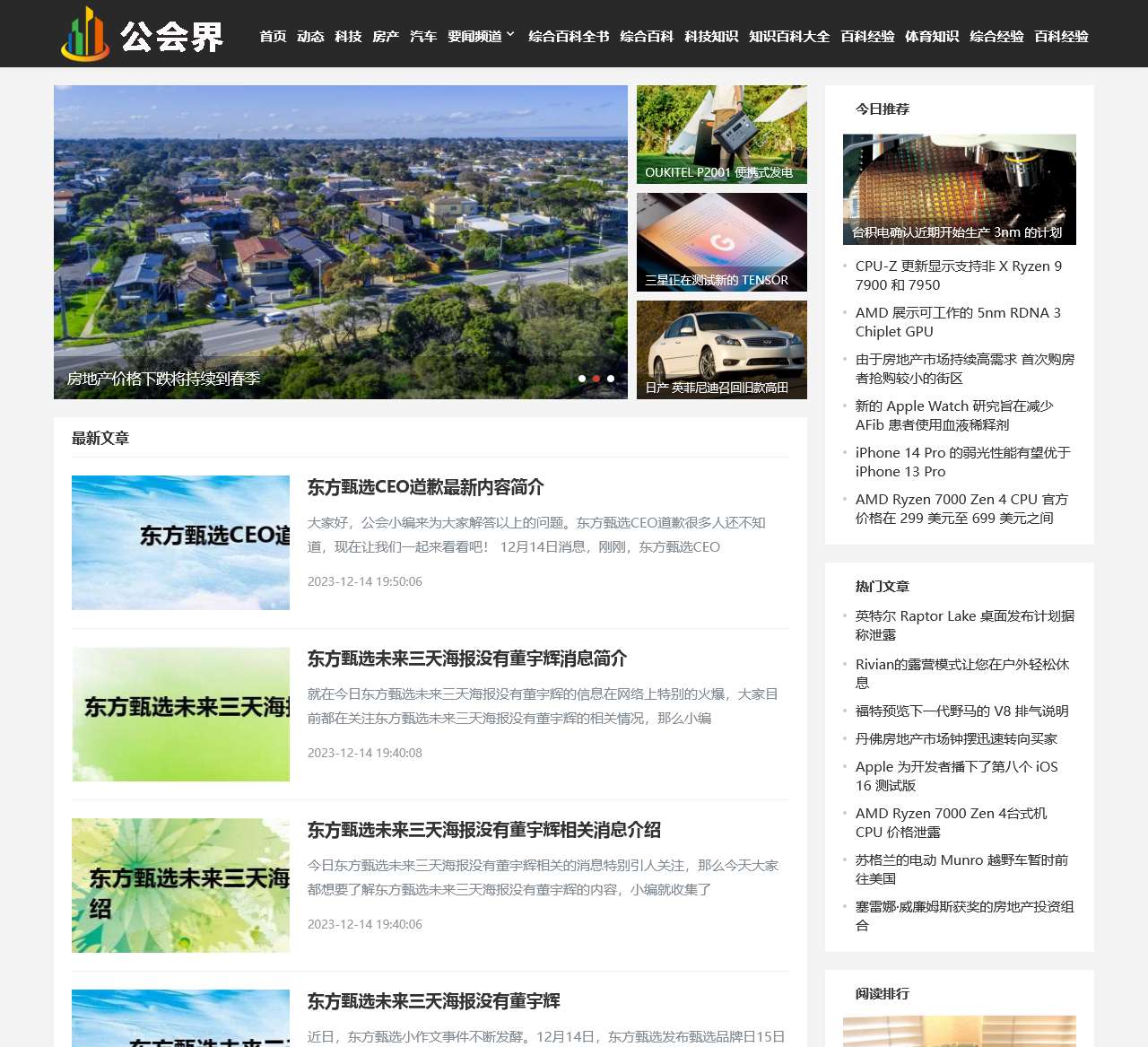Screen dimensions: 1148x1047
Task: Open 东方甄选未来三天海报没有董宇辉消息简介 article
Action: [466, 659]
